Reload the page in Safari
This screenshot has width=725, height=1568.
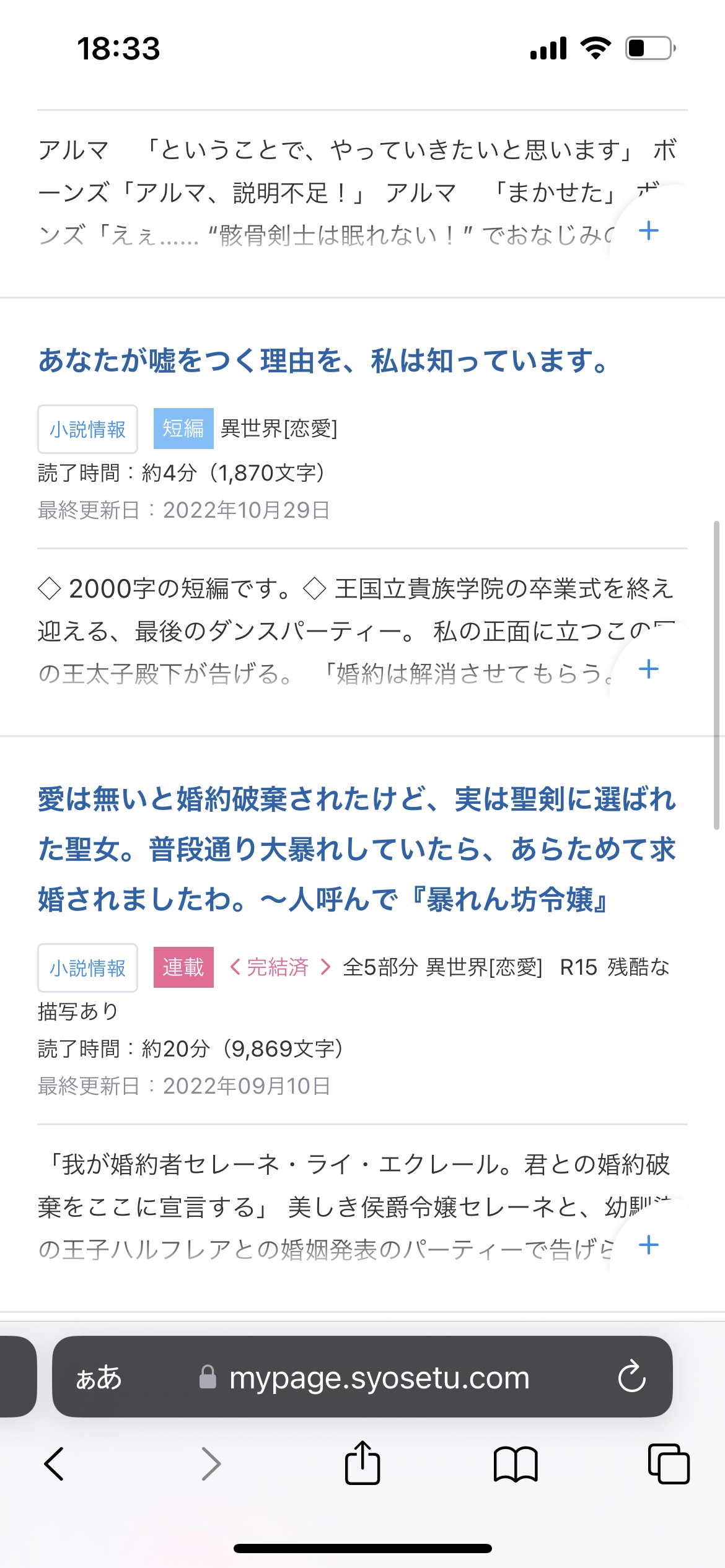(631, 1377)
